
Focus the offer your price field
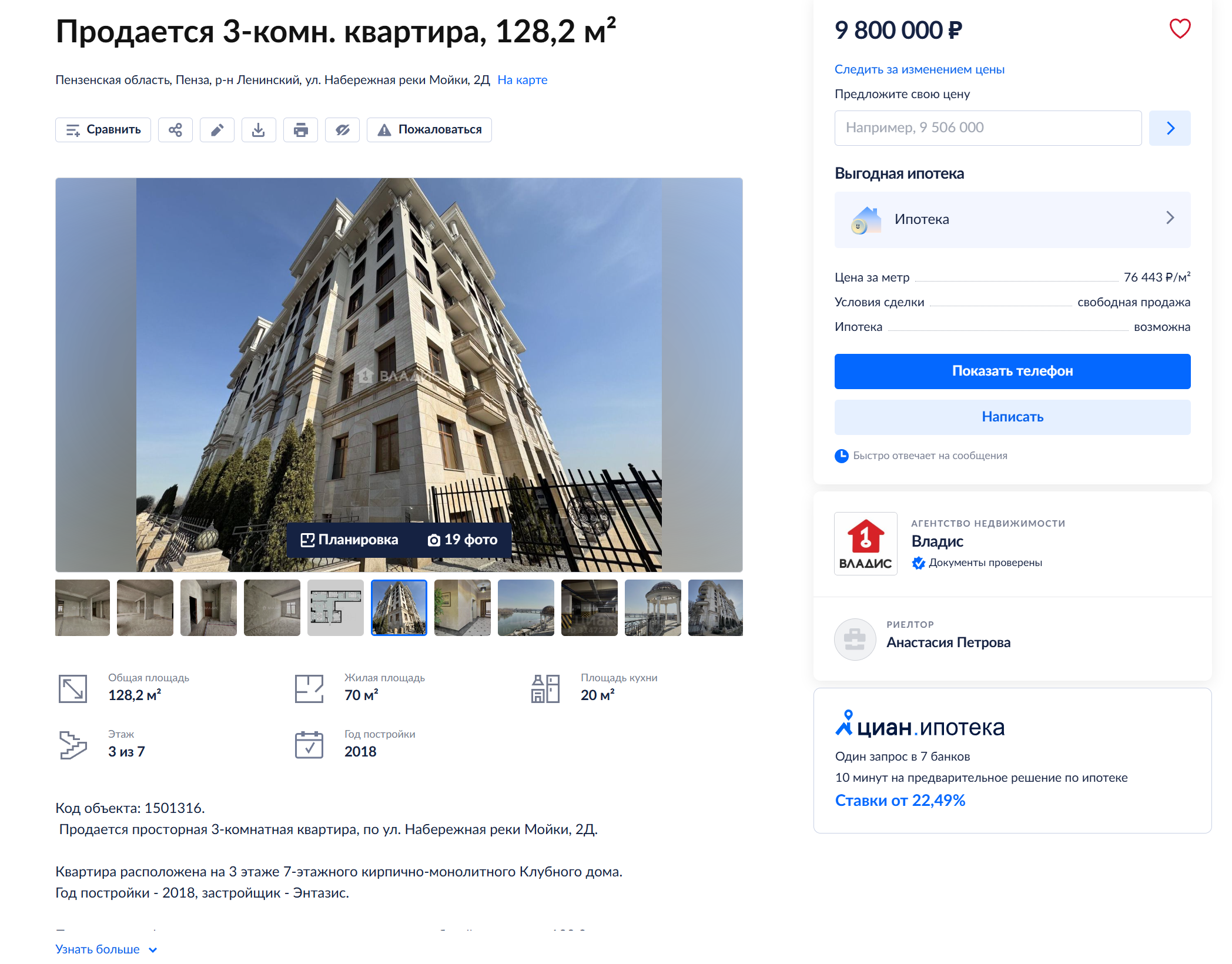(987, 128)
